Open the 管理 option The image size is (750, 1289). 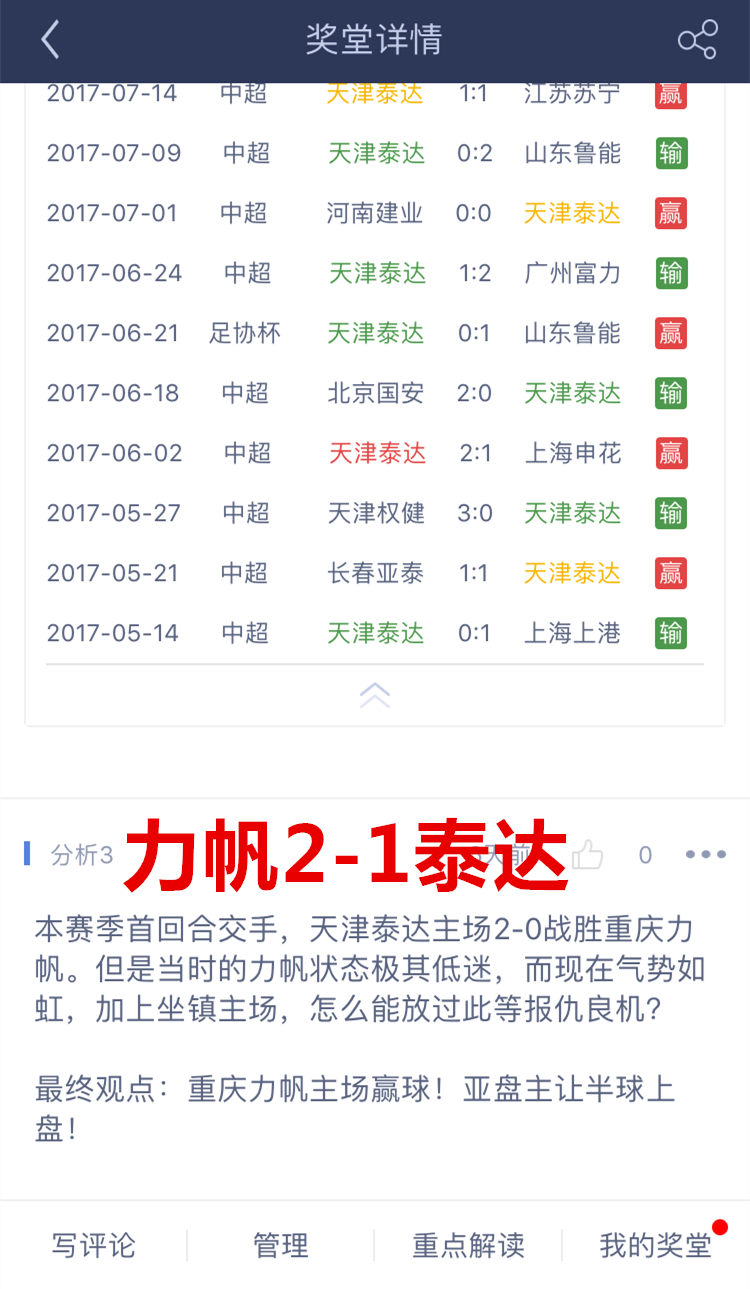click(x=280, y=1245)
